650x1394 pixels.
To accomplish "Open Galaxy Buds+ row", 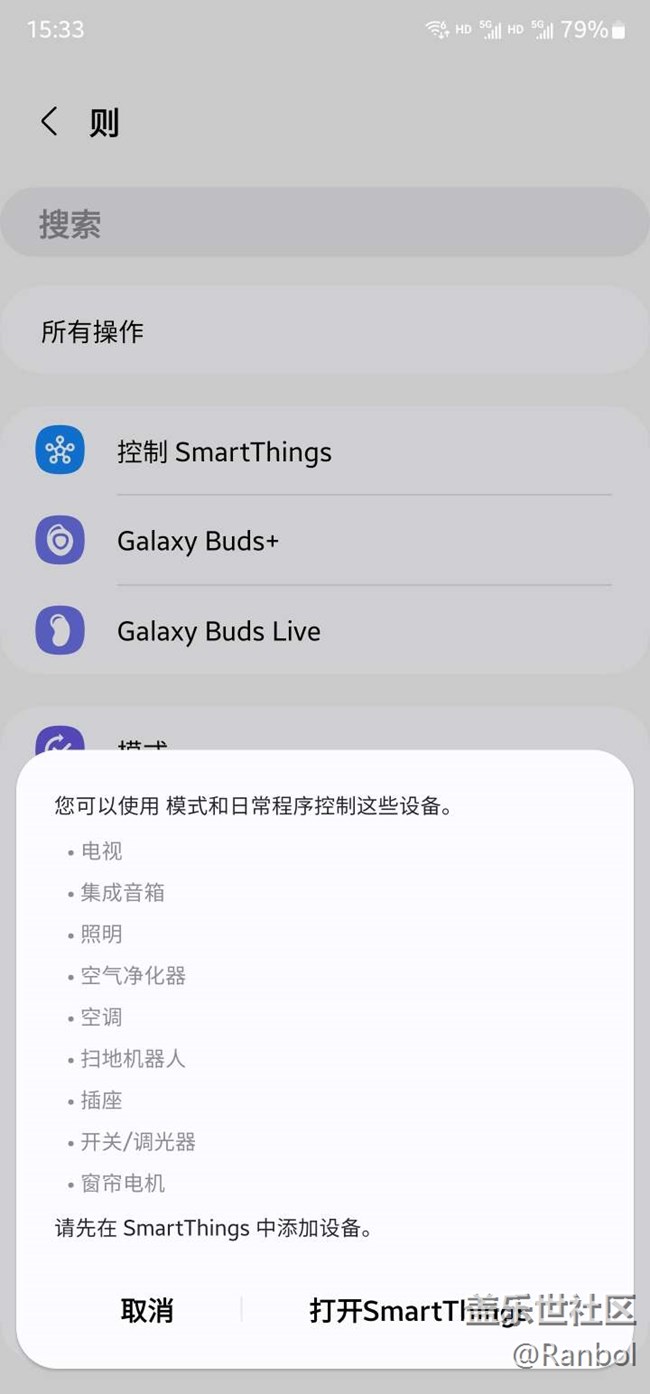I will [x=325, y=541].
